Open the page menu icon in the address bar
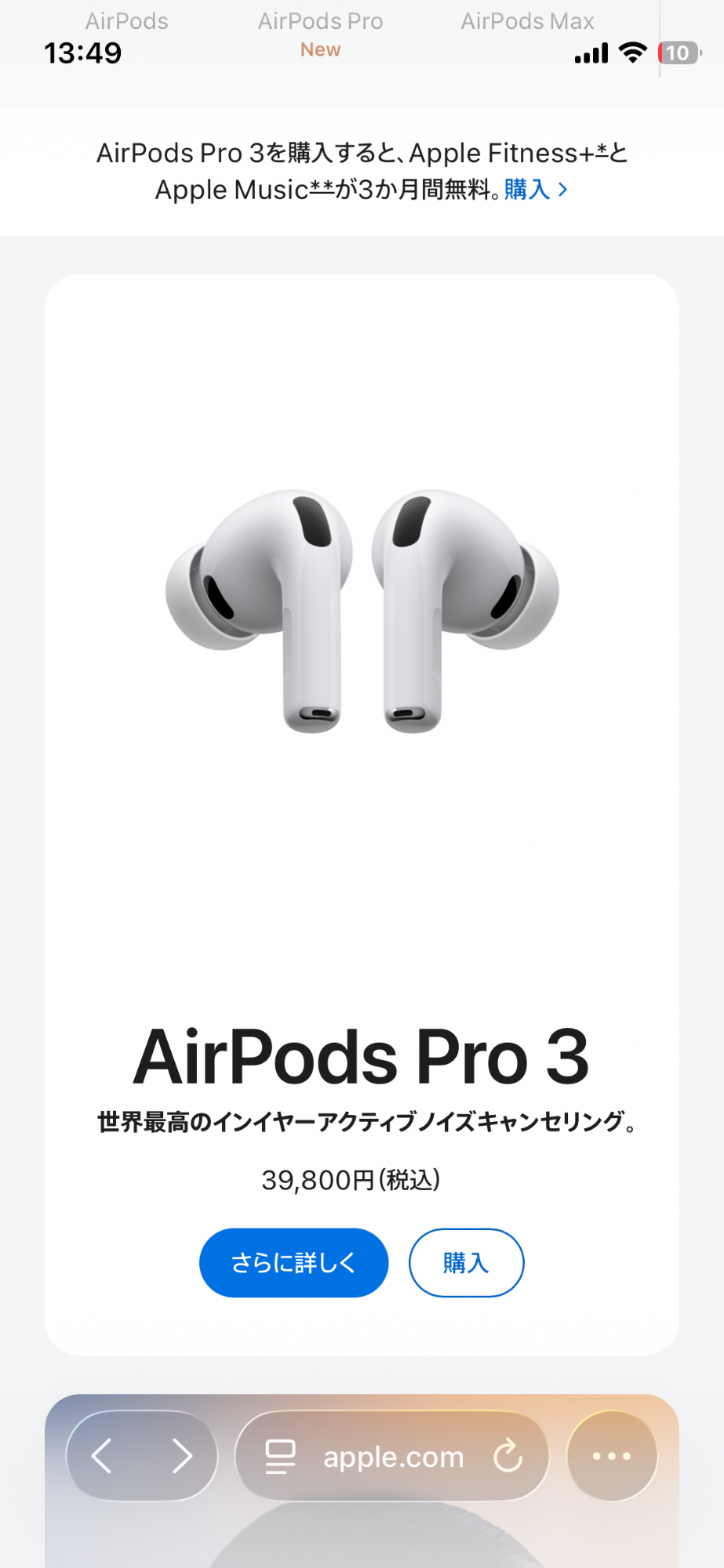Screen dimensions: 724x1568 pyautogui.click(x=280, y=1457)
